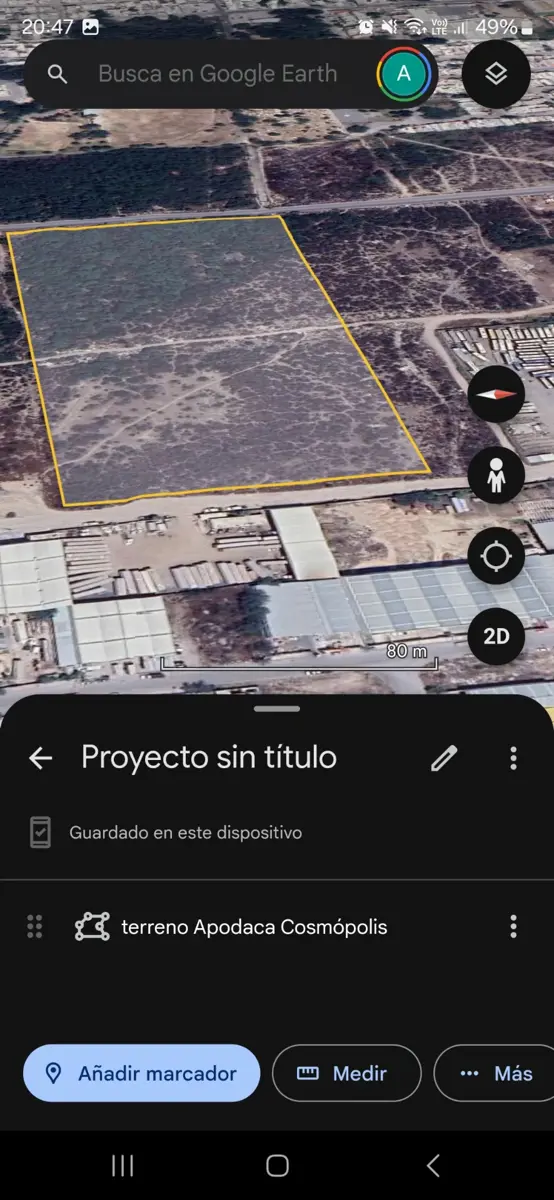Open the Más options chip
Screen dimensions: 554x1200
pyautogui.click(x=494, y=1073)
